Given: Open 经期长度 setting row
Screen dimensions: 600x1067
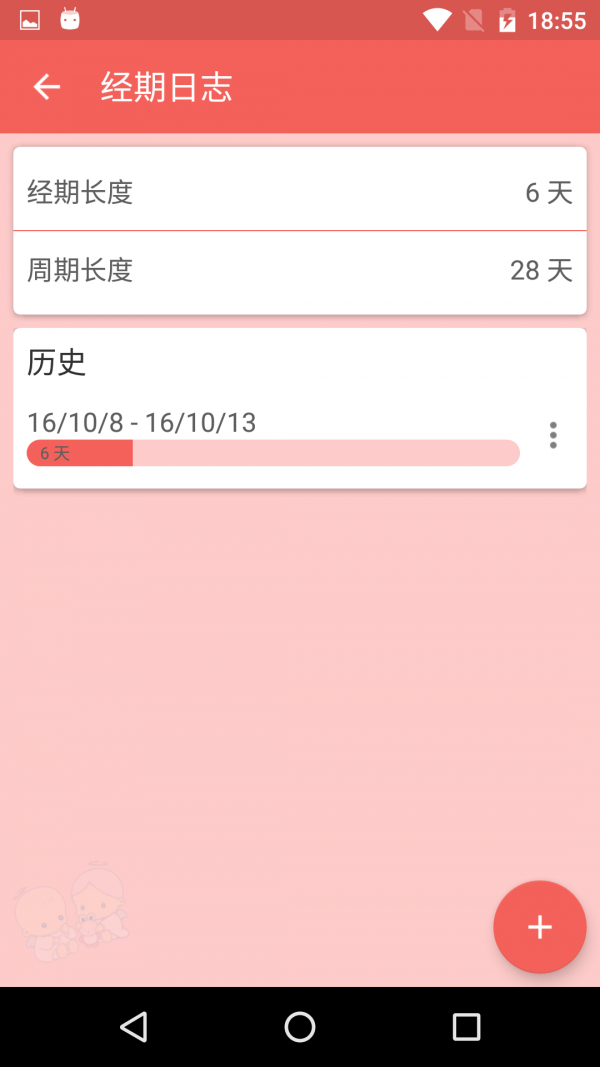Looking at the screenshot, I should pyautogui.click(x=300, y=191).
